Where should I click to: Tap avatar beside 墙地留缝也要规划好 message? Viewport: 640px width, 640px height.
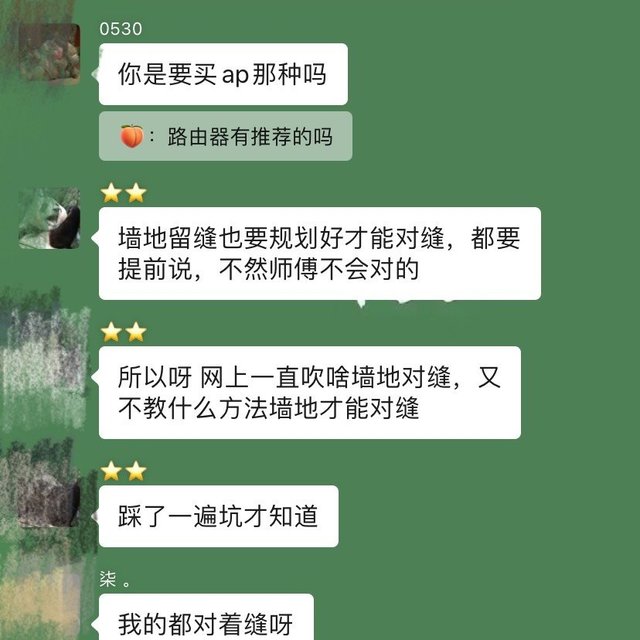pos(49,218)
